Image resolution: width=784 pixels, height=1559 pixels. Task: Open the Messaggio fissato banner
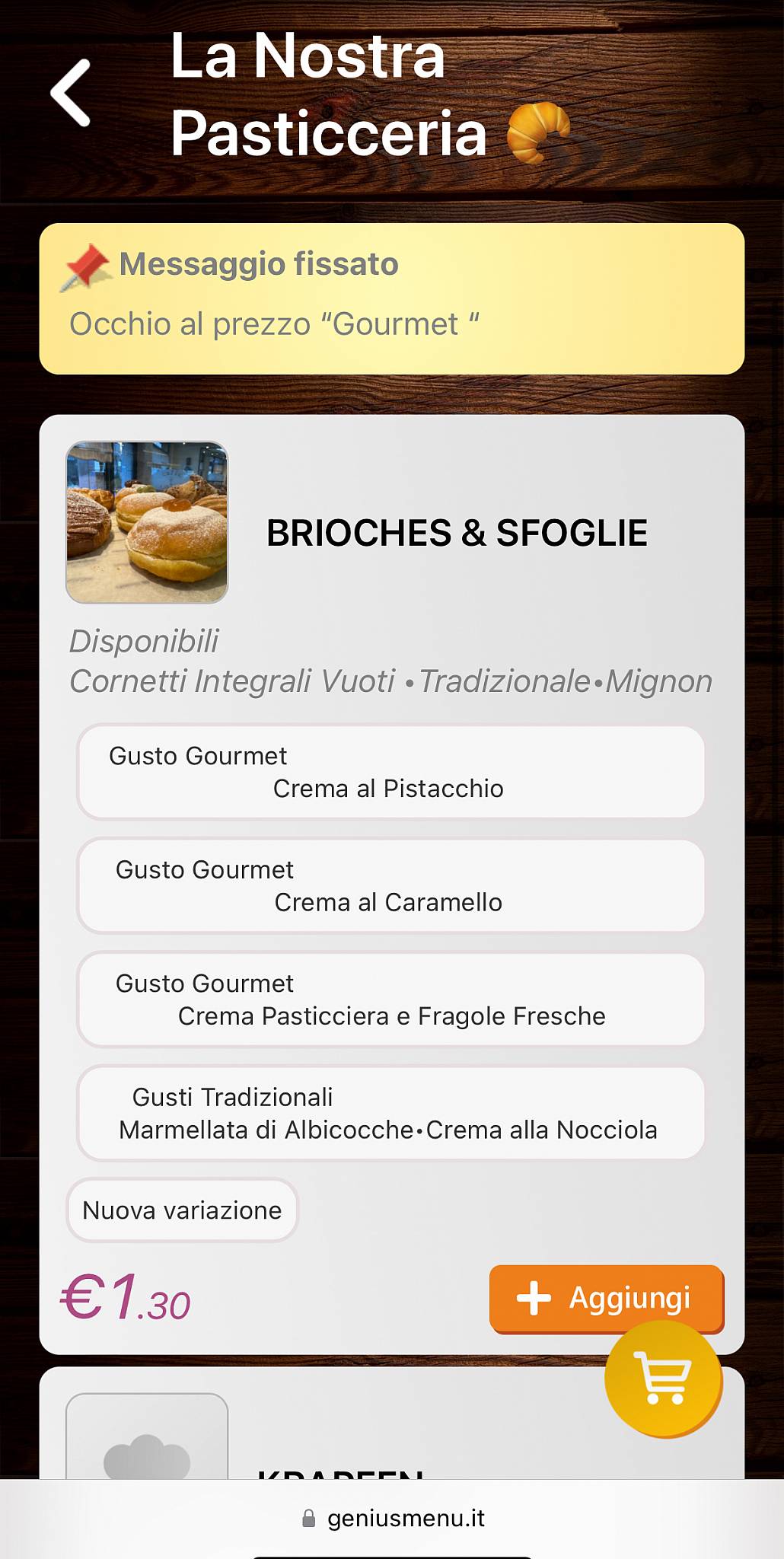click(392, 295)
